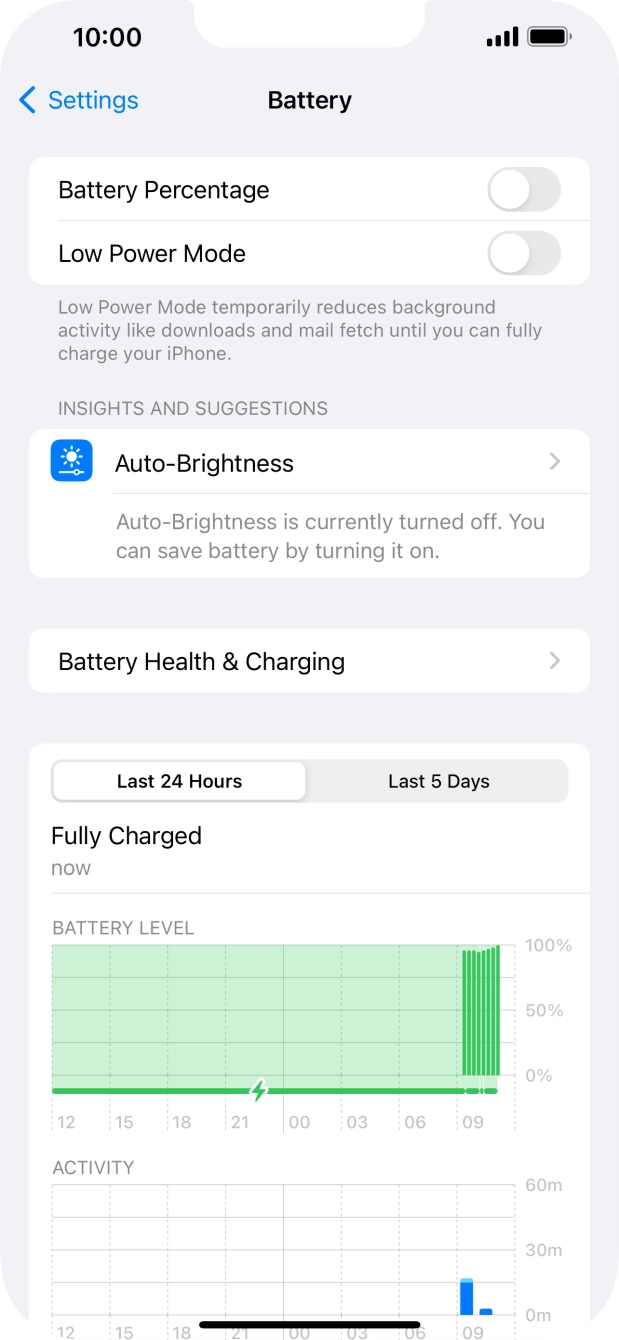Switch to Last 5 Days view
The height and width of the screenshot is (1340, 619).
pos(438,781)
